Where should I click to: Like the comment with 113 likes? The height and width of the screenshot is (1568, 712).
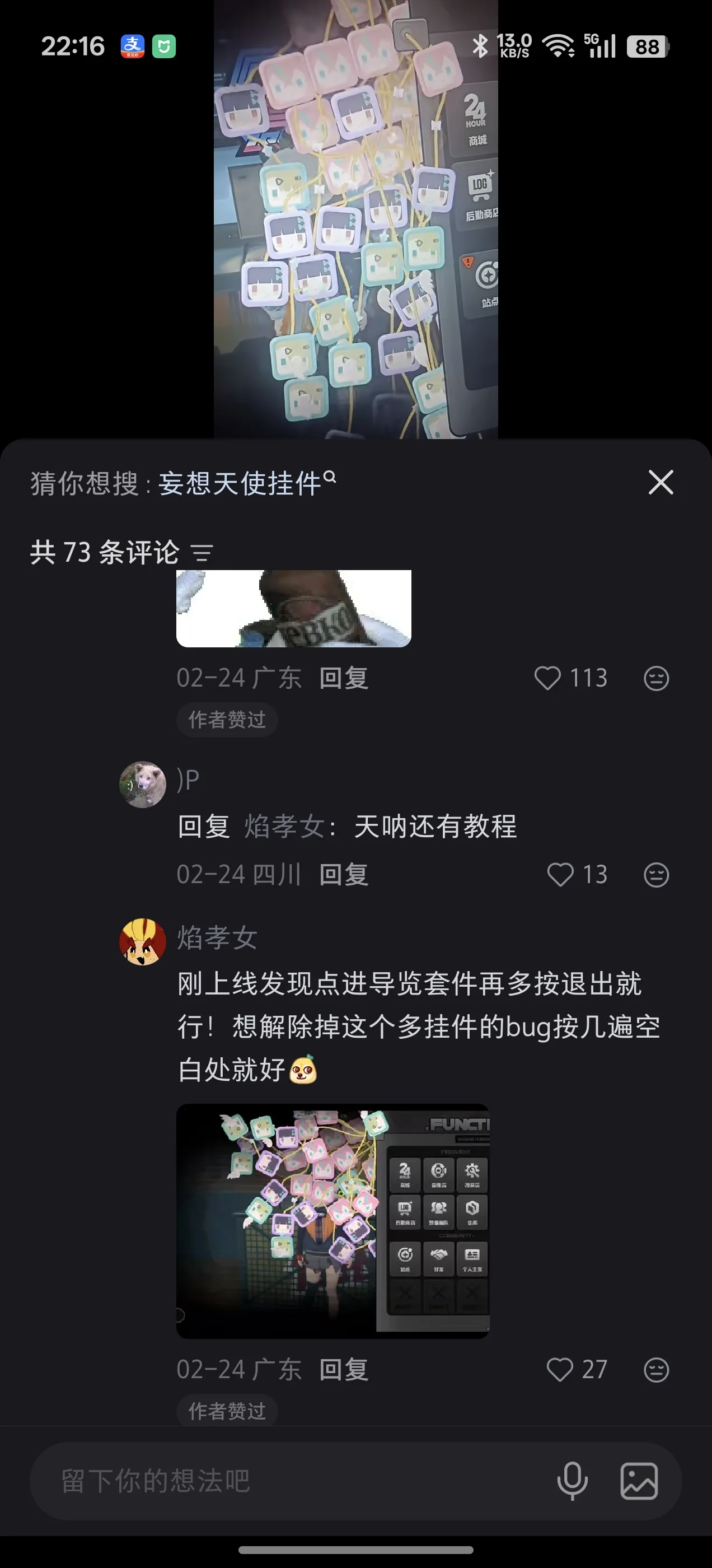coord(547,678)
